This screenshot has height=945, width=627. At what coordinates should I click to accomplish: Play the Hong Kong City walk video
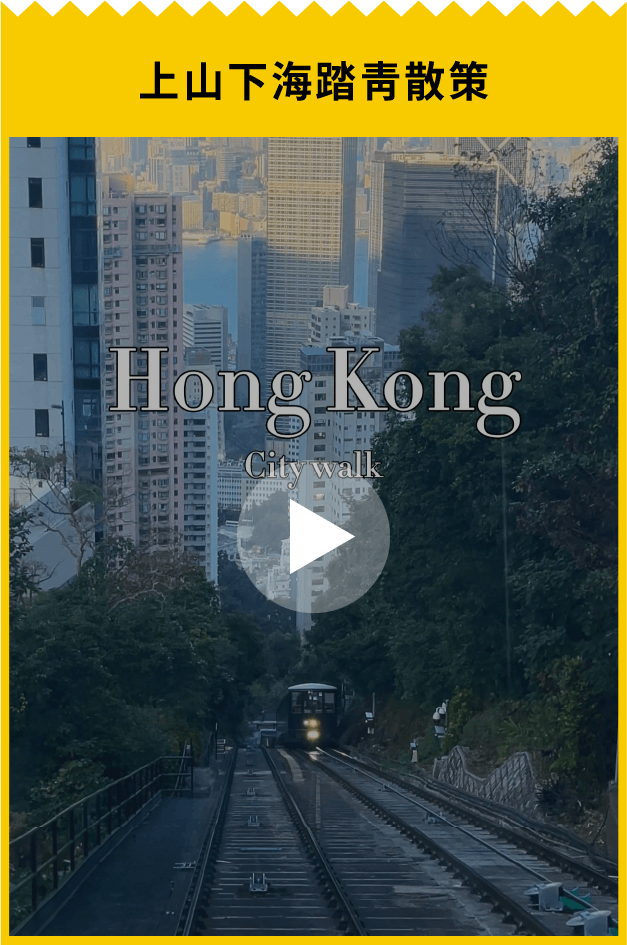[313, 537]
